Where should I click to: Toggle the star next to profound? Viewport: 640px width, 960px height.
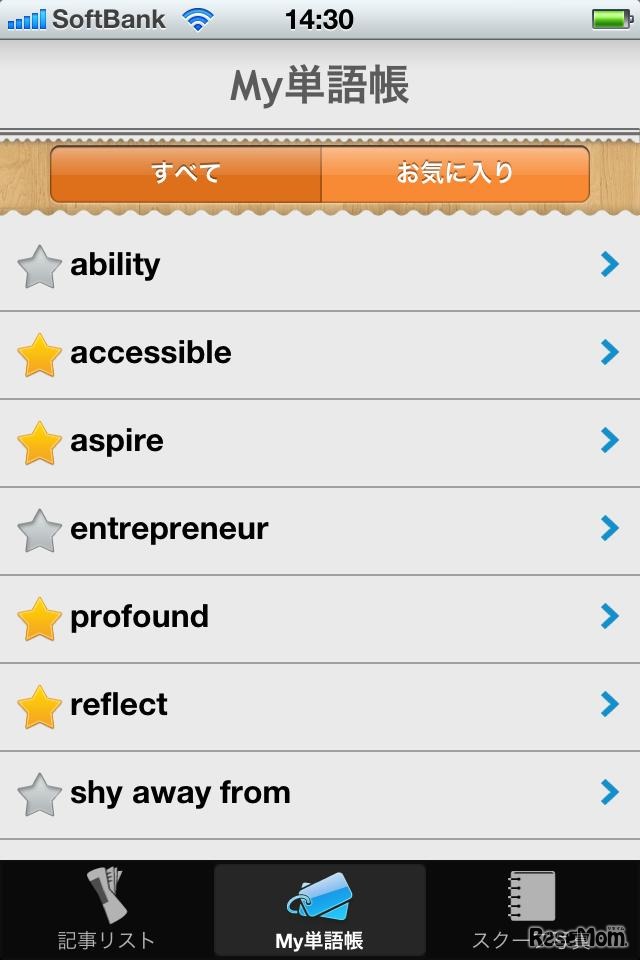(39, 619)
